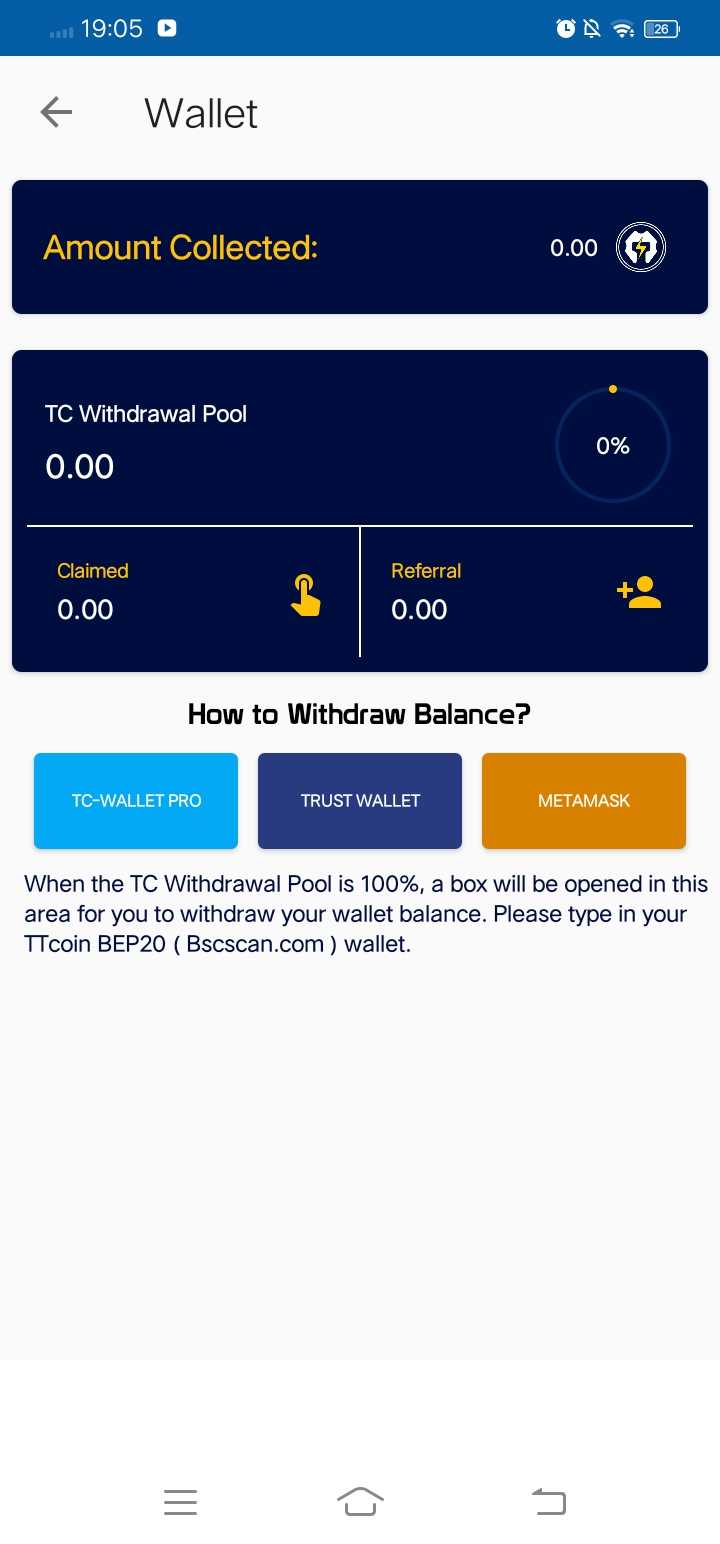Open the TC-WALLET PRO withdrawal guide
The image size is (720, 1544).
136,801
